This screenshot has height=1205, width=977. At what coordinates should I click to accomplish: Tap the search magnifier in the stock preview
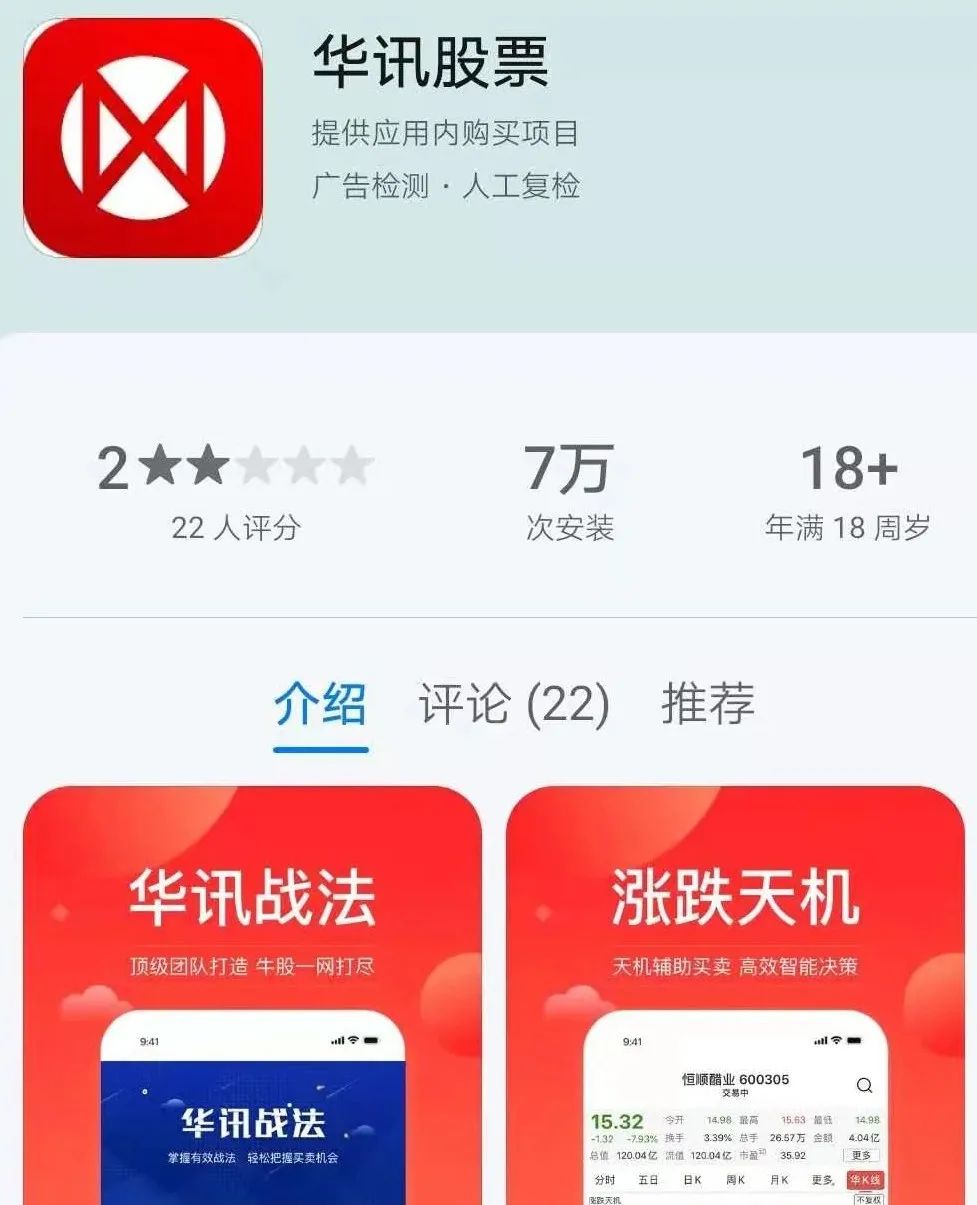coord(865,1085)
